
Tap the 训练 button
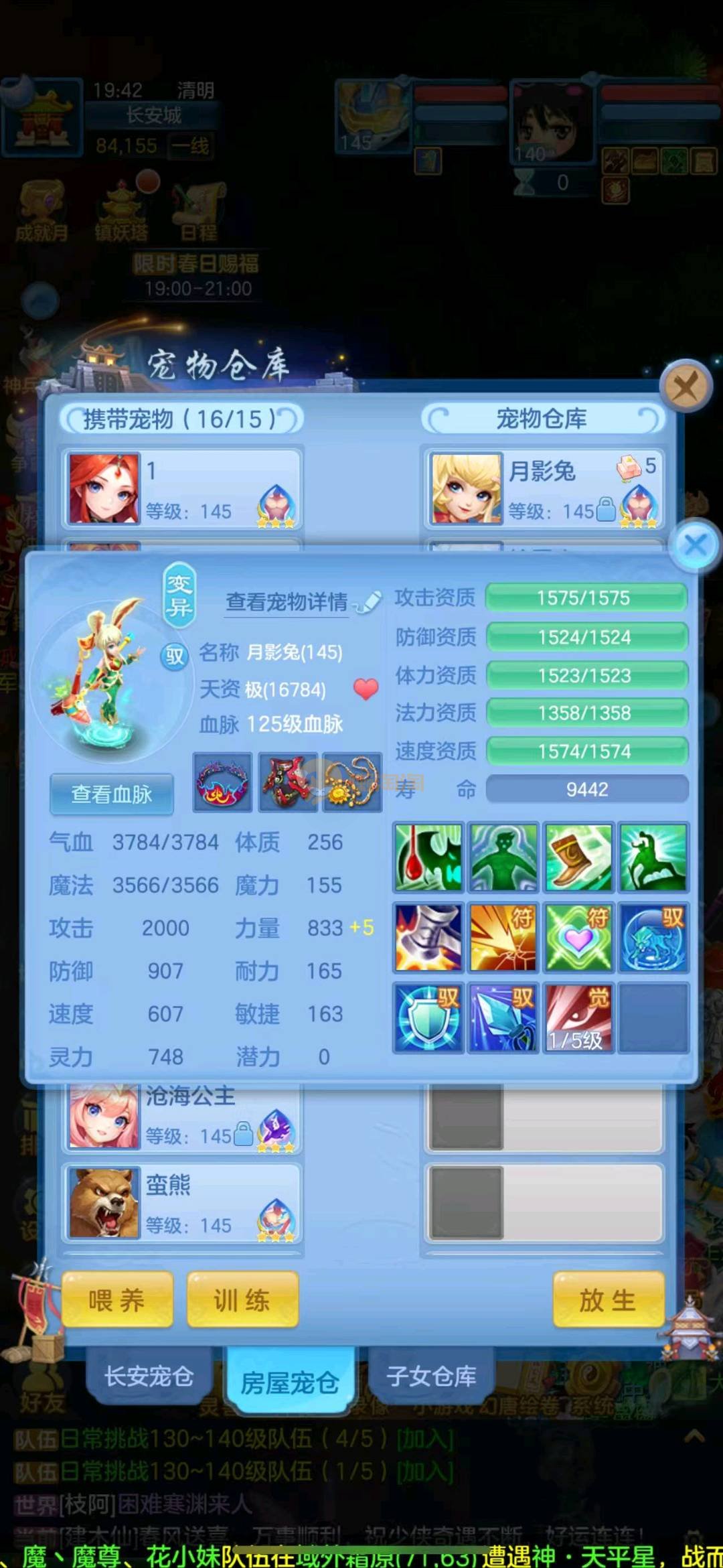[242, 1300]
